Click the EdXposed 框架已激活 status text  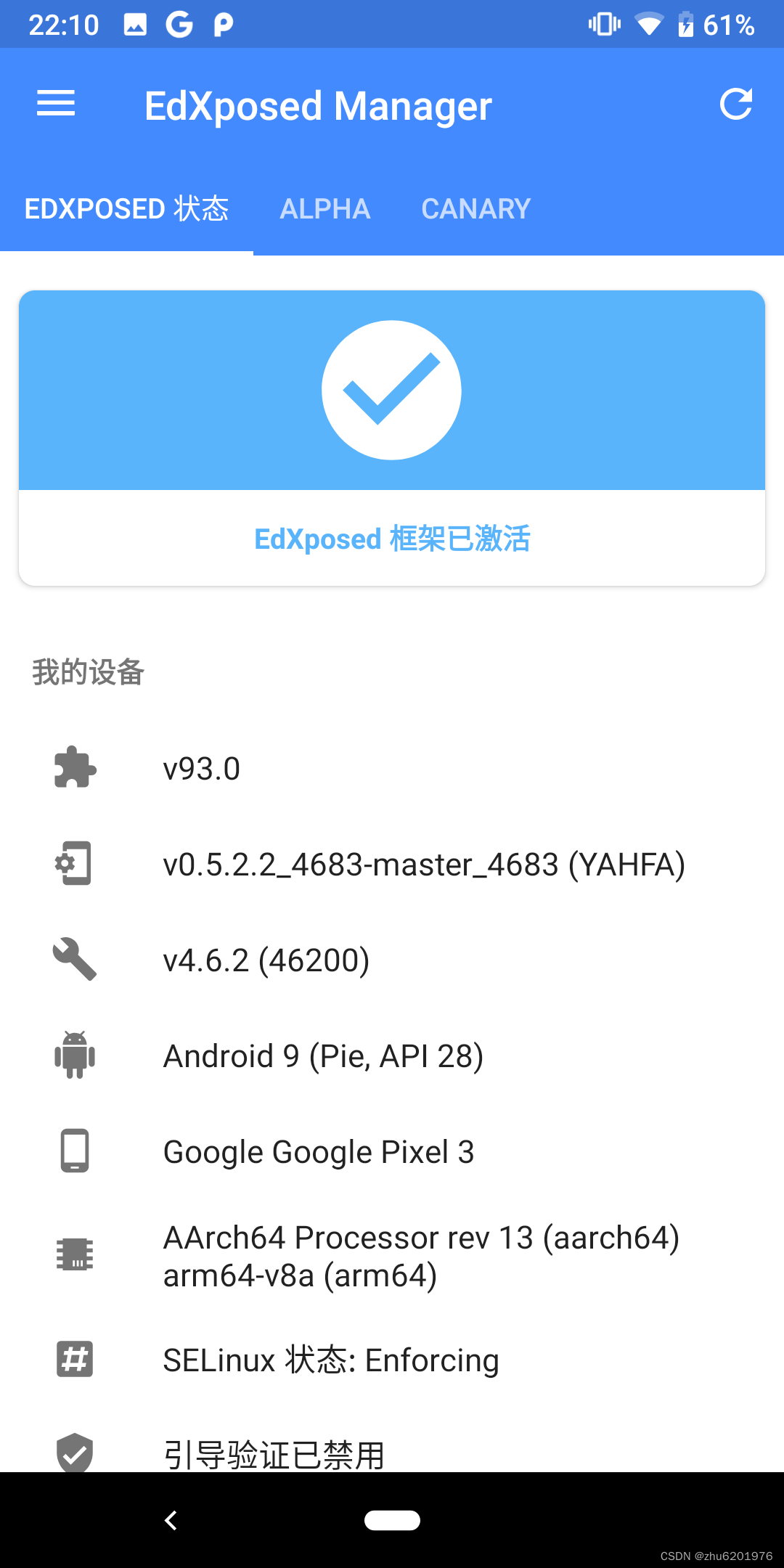(392, 539)
